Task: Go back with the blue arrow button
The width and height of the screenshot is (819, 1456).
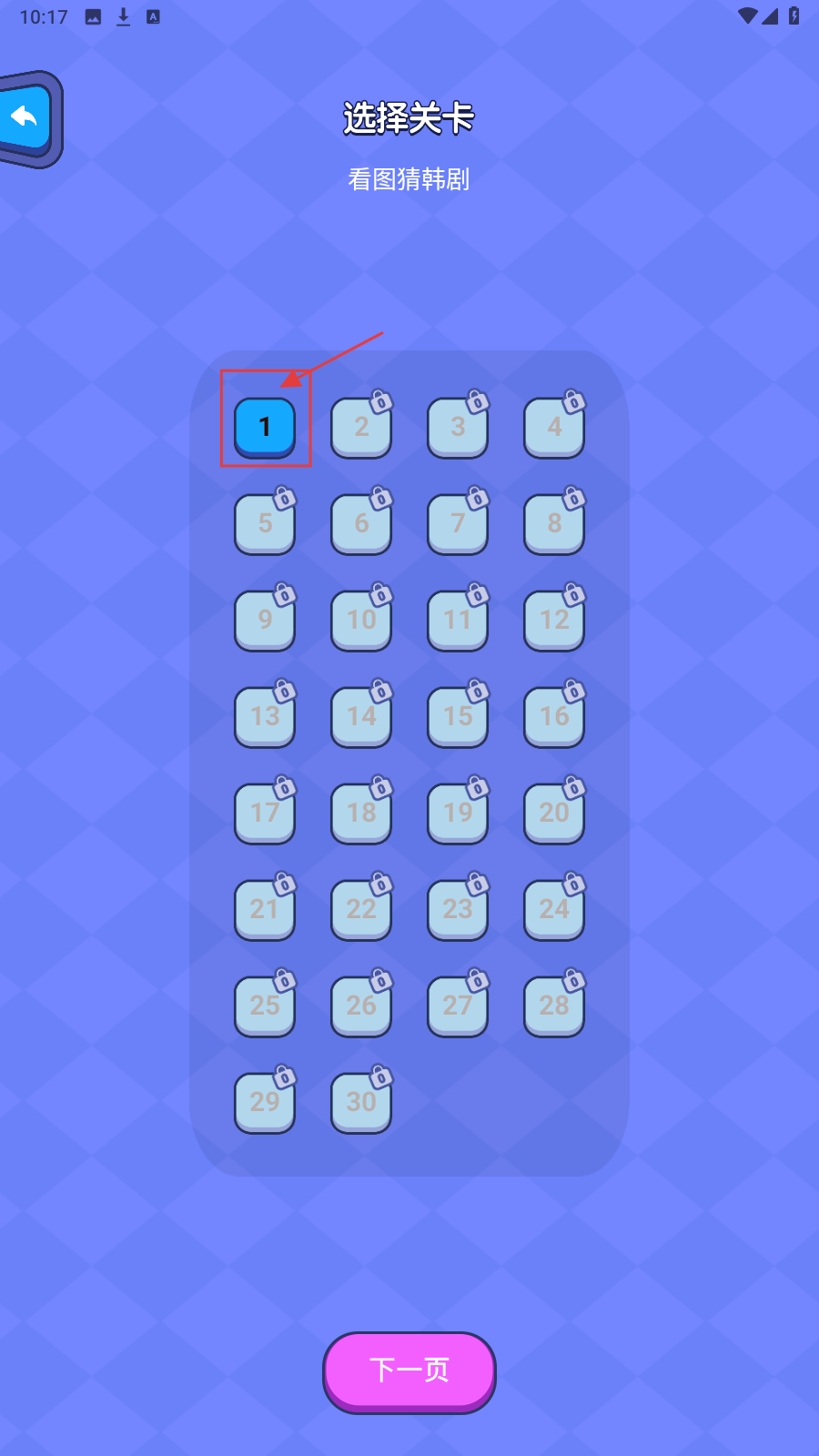Action: [x=25, y=118]
